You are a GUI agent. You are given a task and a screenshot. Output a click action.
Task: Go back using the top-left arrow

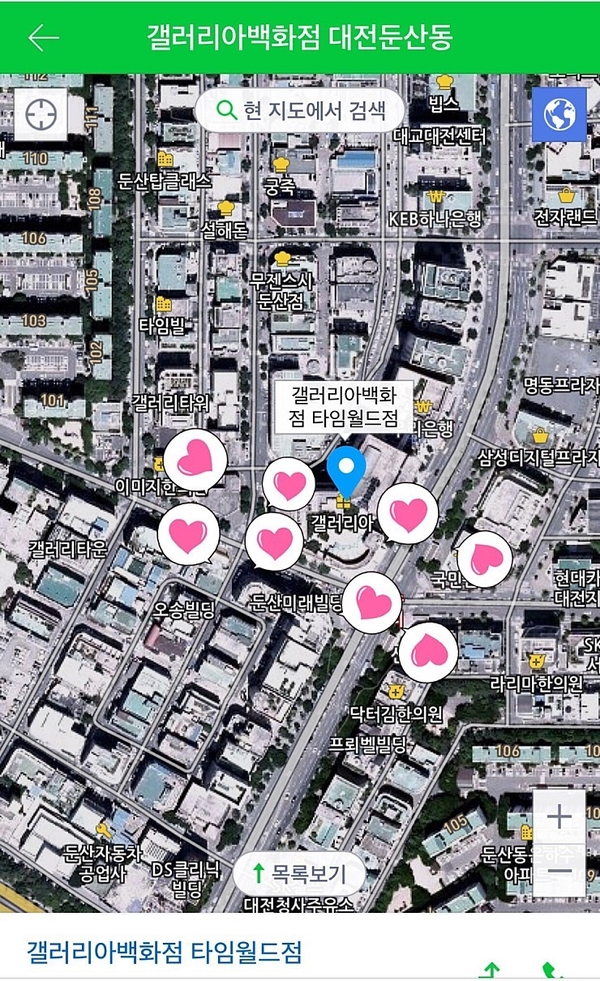tap(43, 38)
